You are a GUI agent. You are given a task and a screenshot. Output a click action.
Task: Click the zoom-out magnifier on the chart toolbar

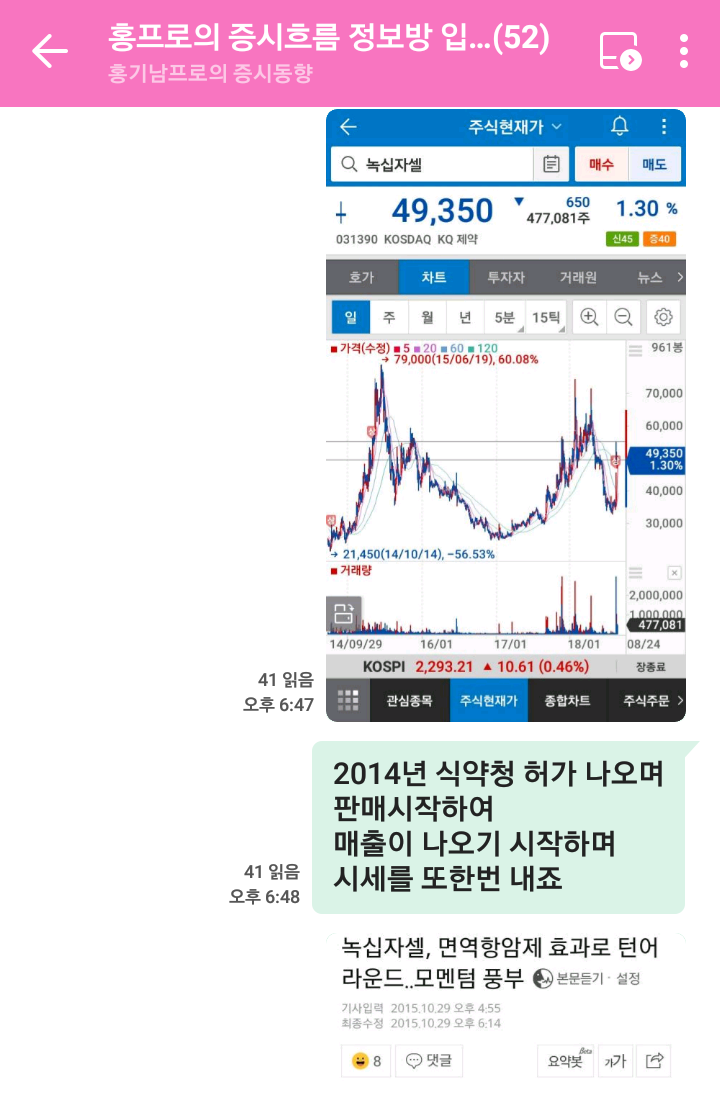tap(625, 317)
